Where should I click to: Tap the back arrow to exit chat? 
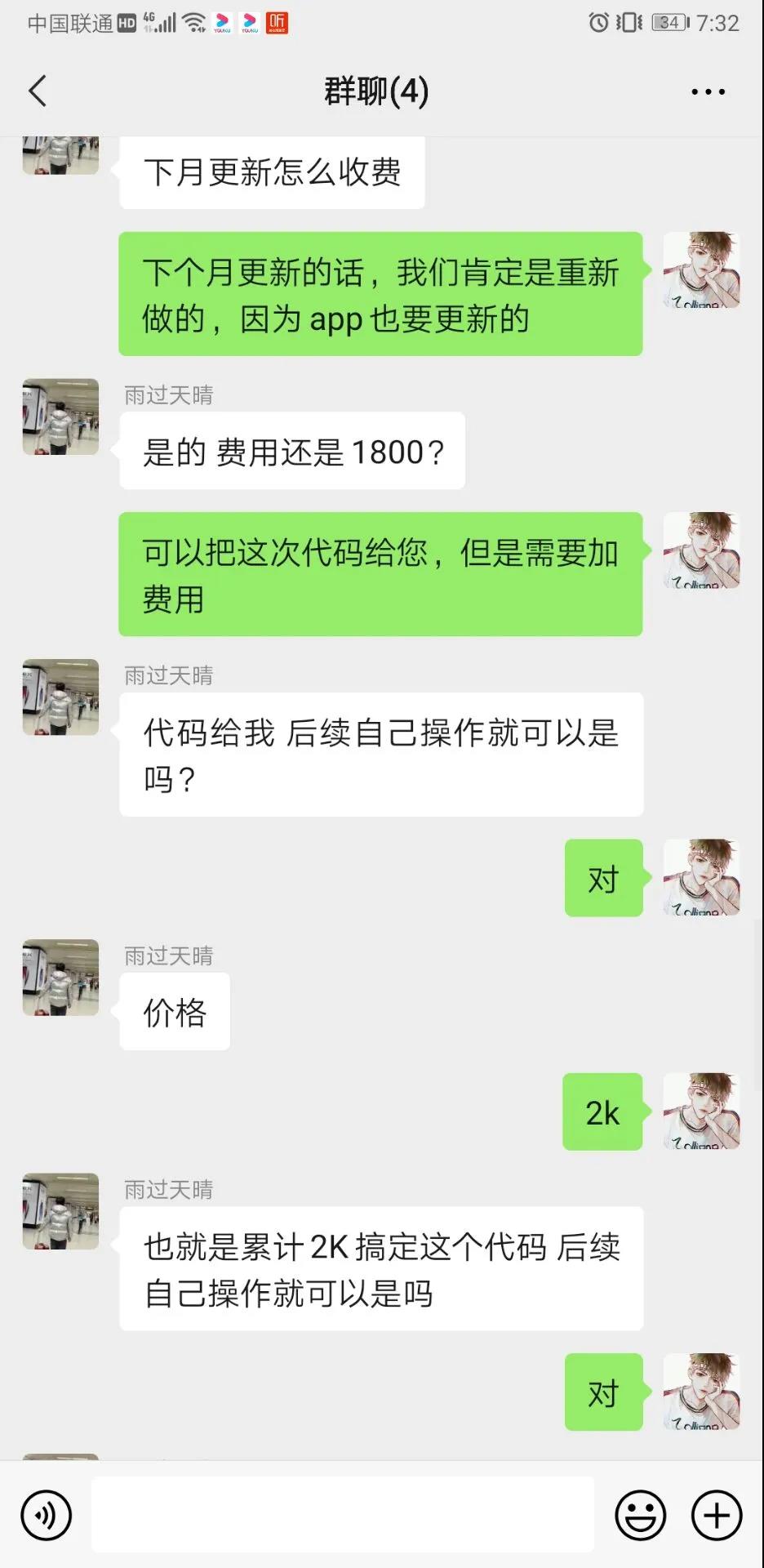coord(37,91)
